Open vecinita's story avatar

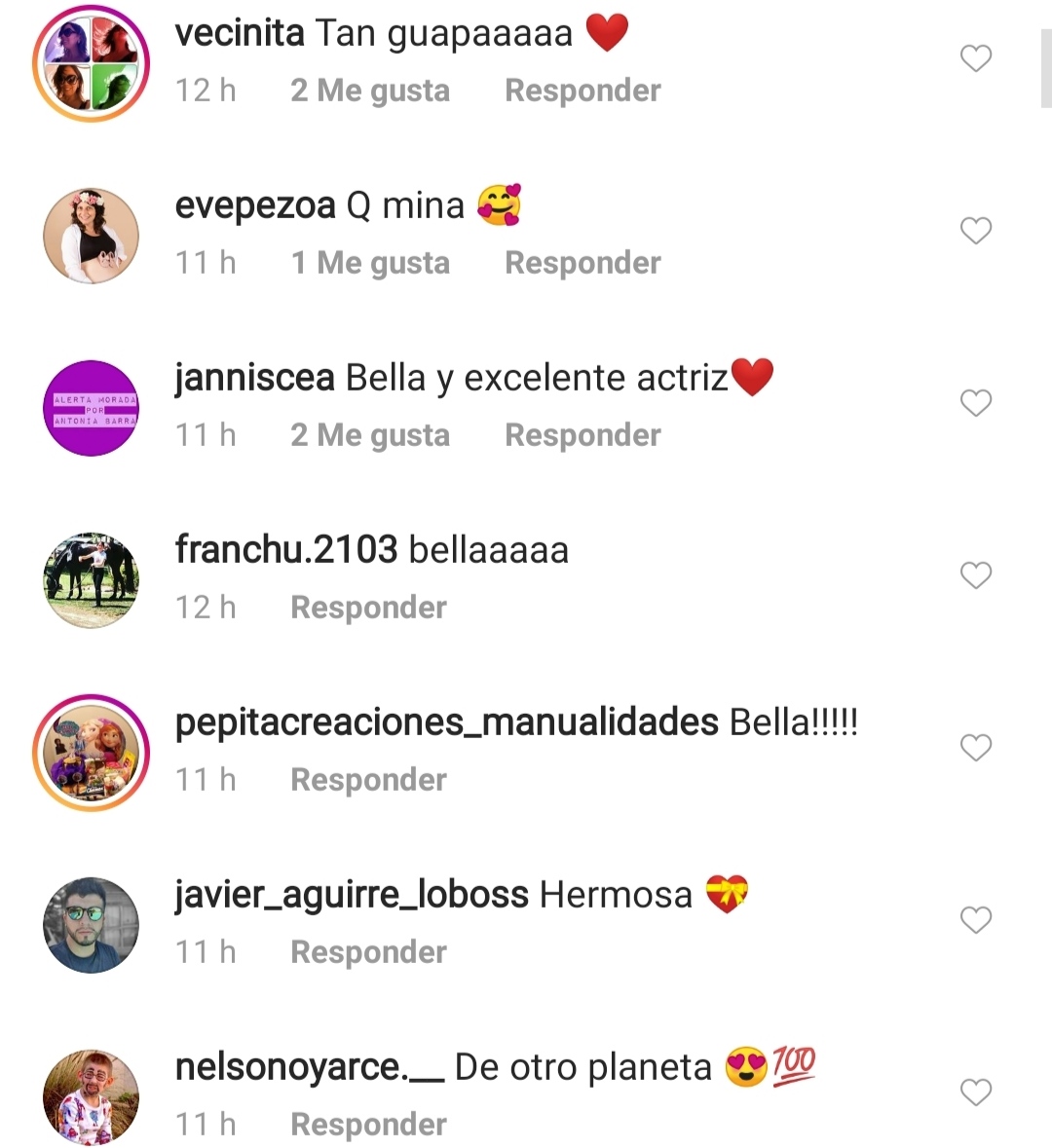pyautogui.click(x=92, y=63)
